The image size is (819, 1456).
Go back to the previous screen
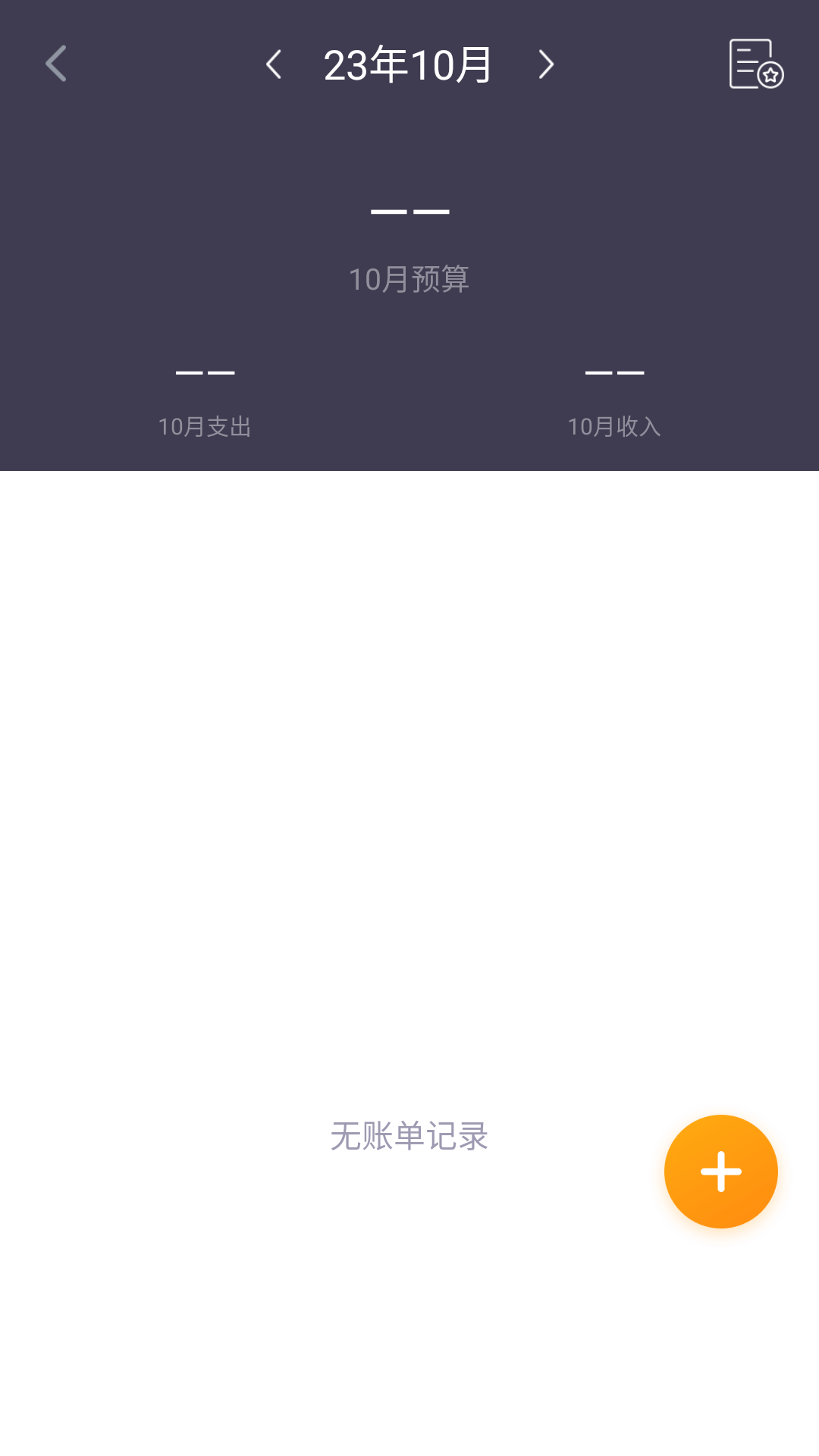(56, 64)
